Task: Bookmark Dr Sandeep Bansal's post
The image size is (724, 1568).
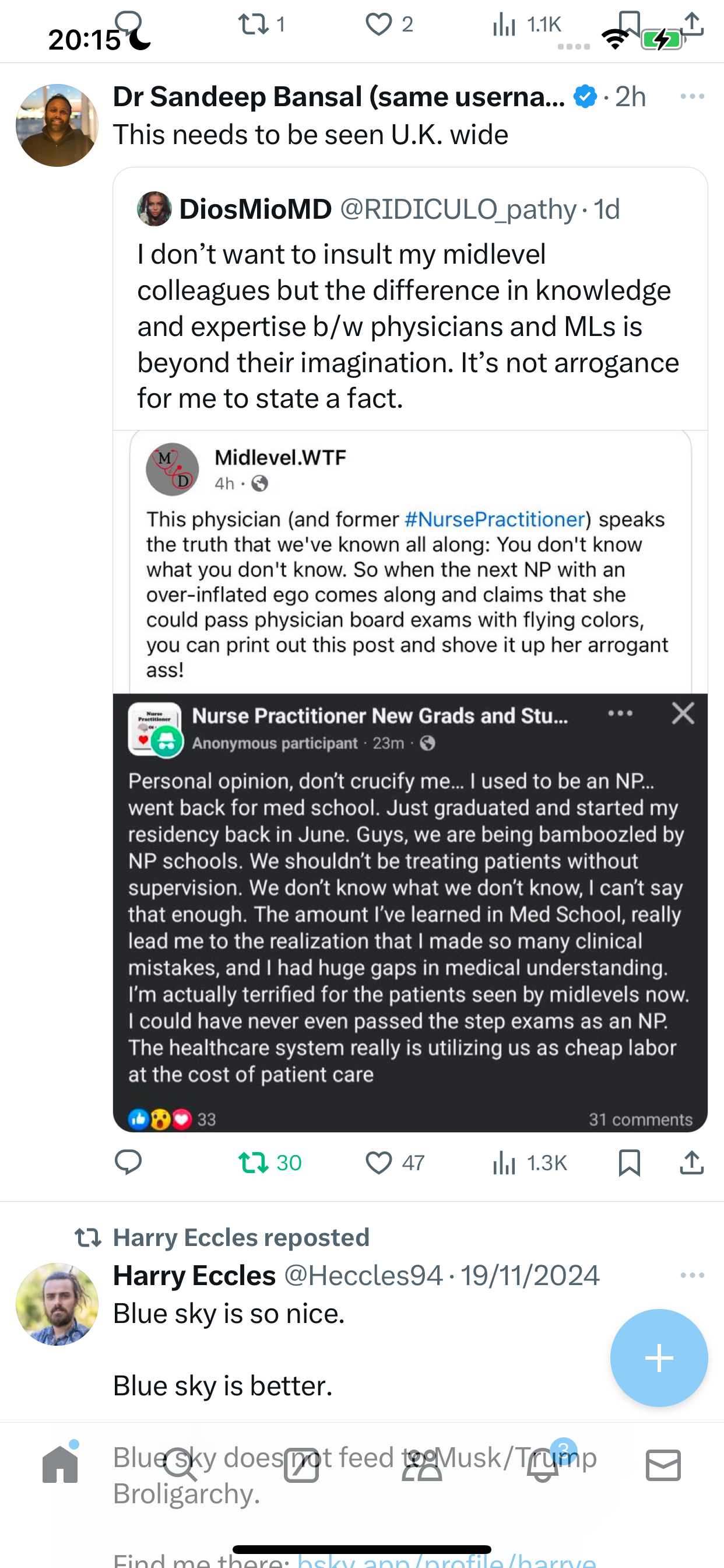Action: tap(629, 1162)
